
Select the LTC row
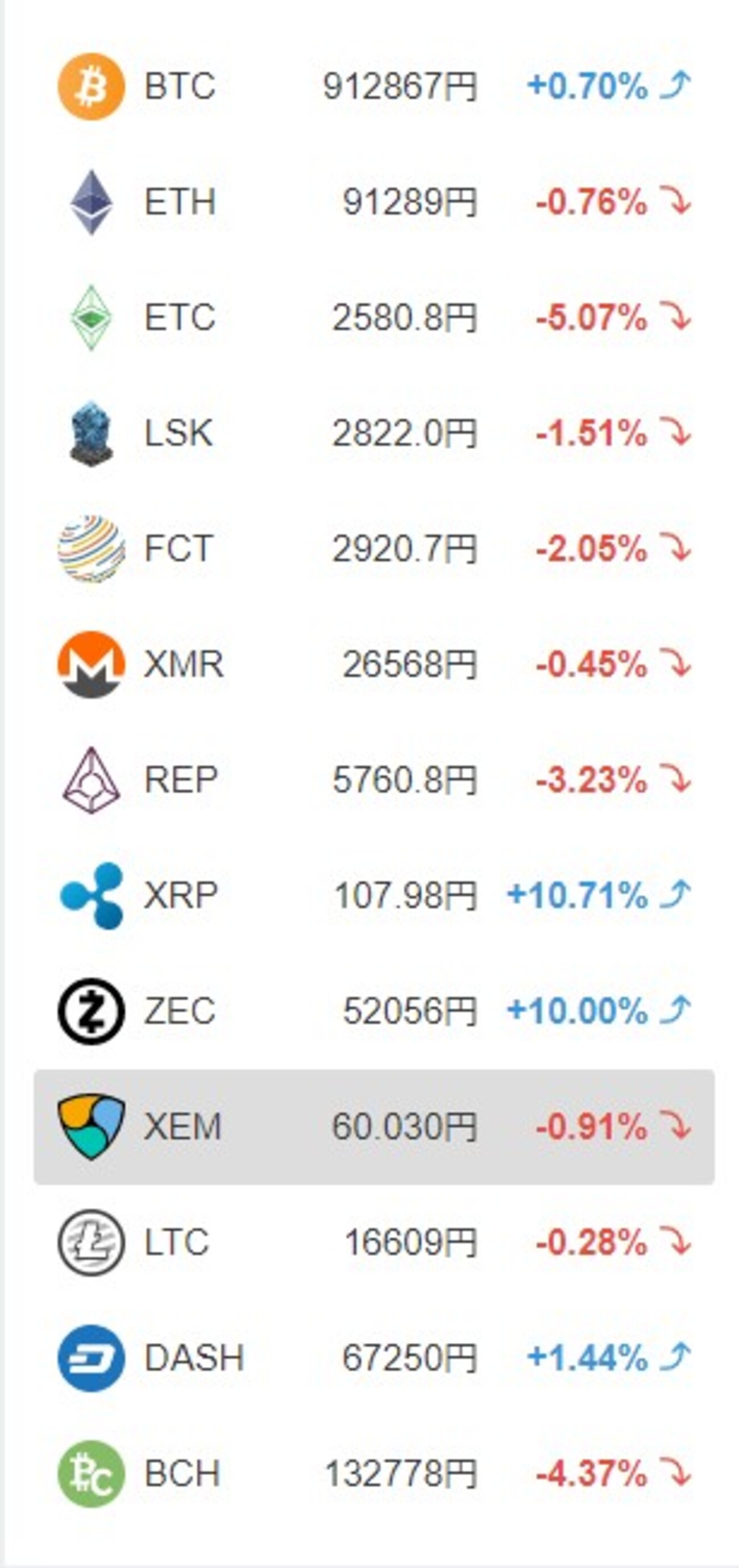(373, 1243)
